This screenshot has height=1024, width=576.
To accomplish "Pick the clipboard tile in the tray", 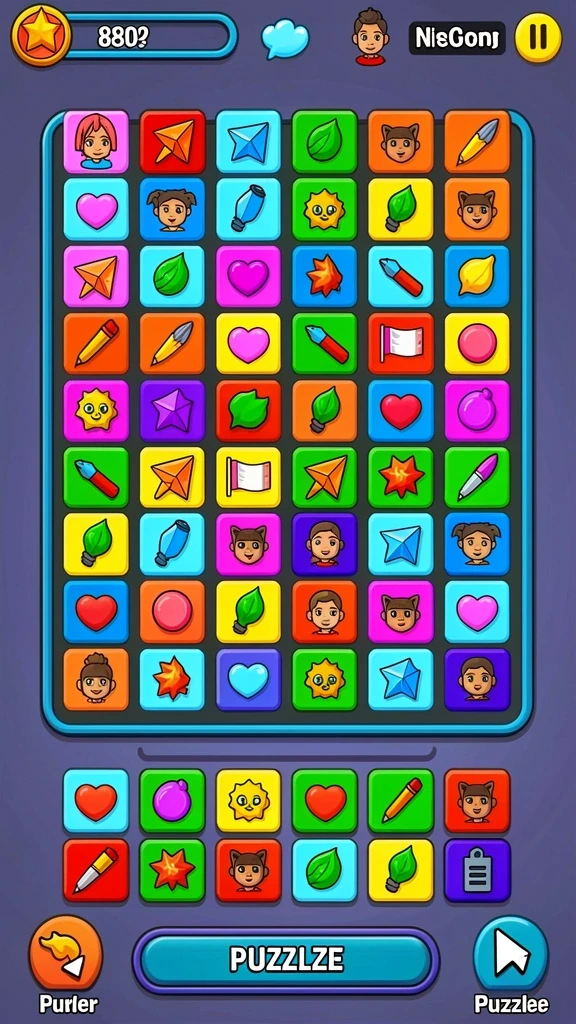I will tap(477, 871).
